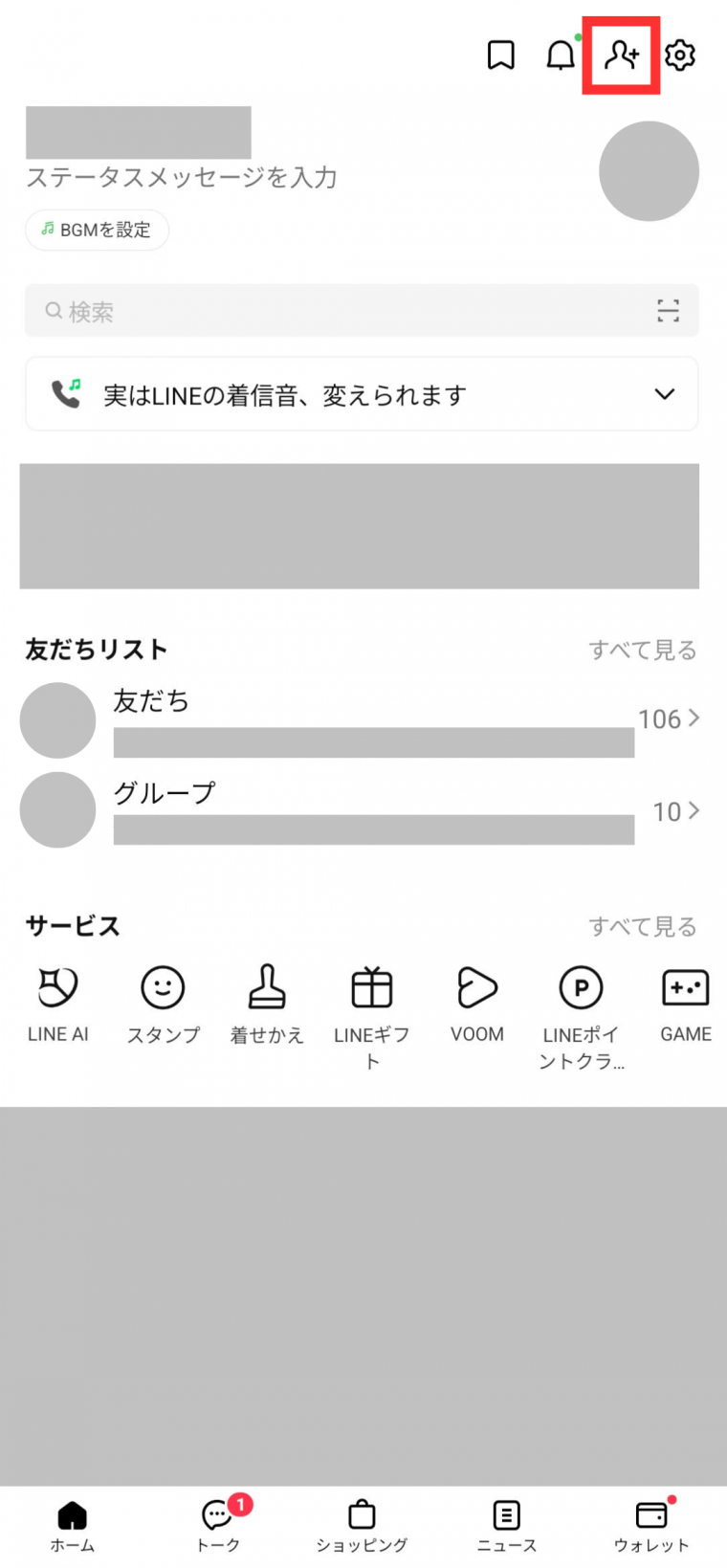The width and height of the screenshot is (727, 1568).
Task: View all friends via すべて見る link
Action: coord(643,649)
